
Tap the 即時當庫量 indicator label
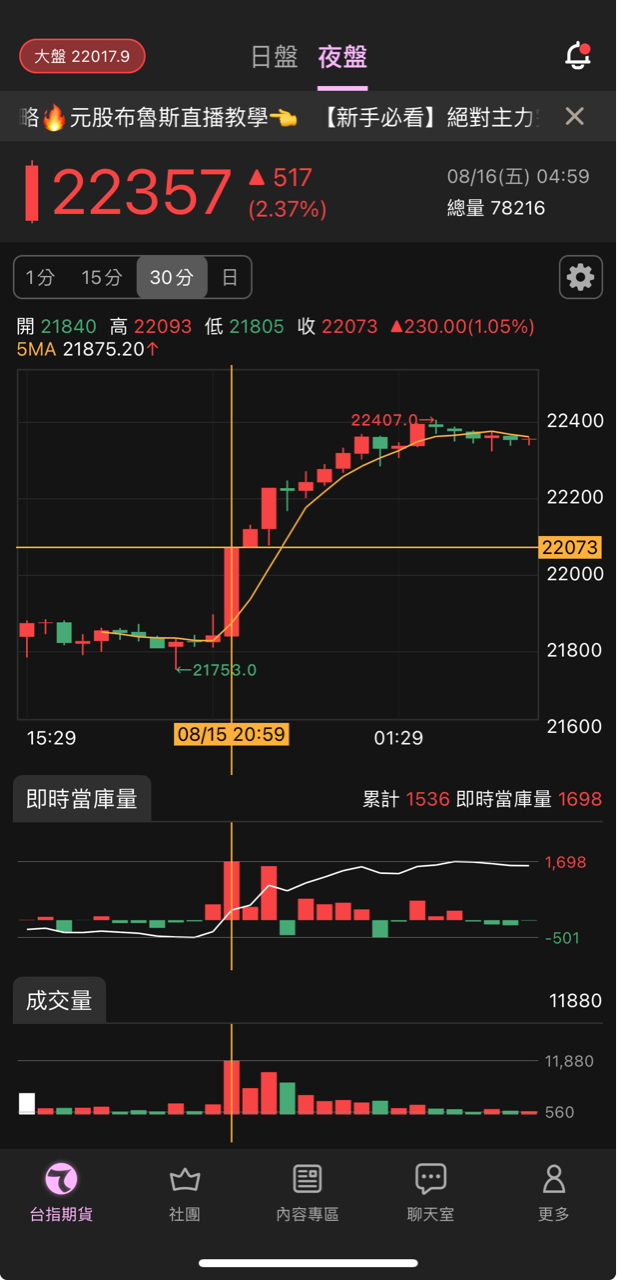coord(82,799)
